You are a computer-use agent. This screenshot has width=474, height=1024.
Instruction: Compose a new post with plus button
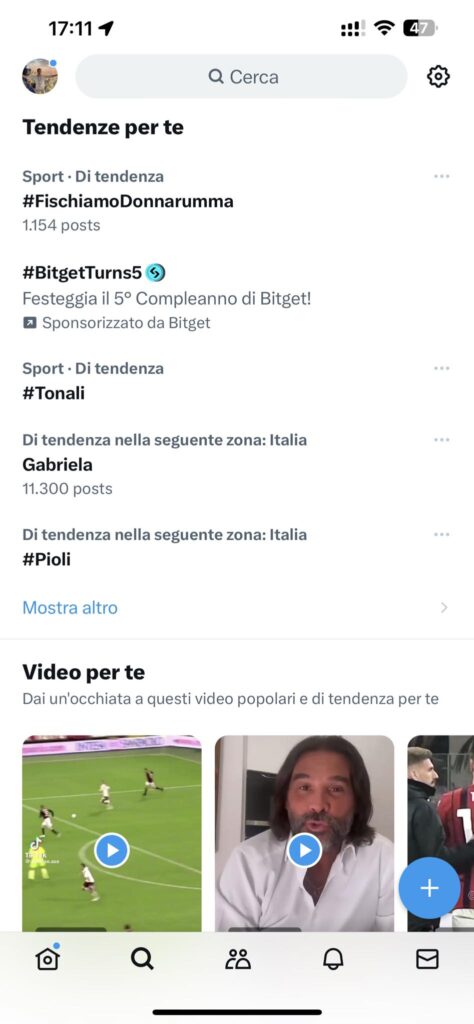click(x=429, y=888)
